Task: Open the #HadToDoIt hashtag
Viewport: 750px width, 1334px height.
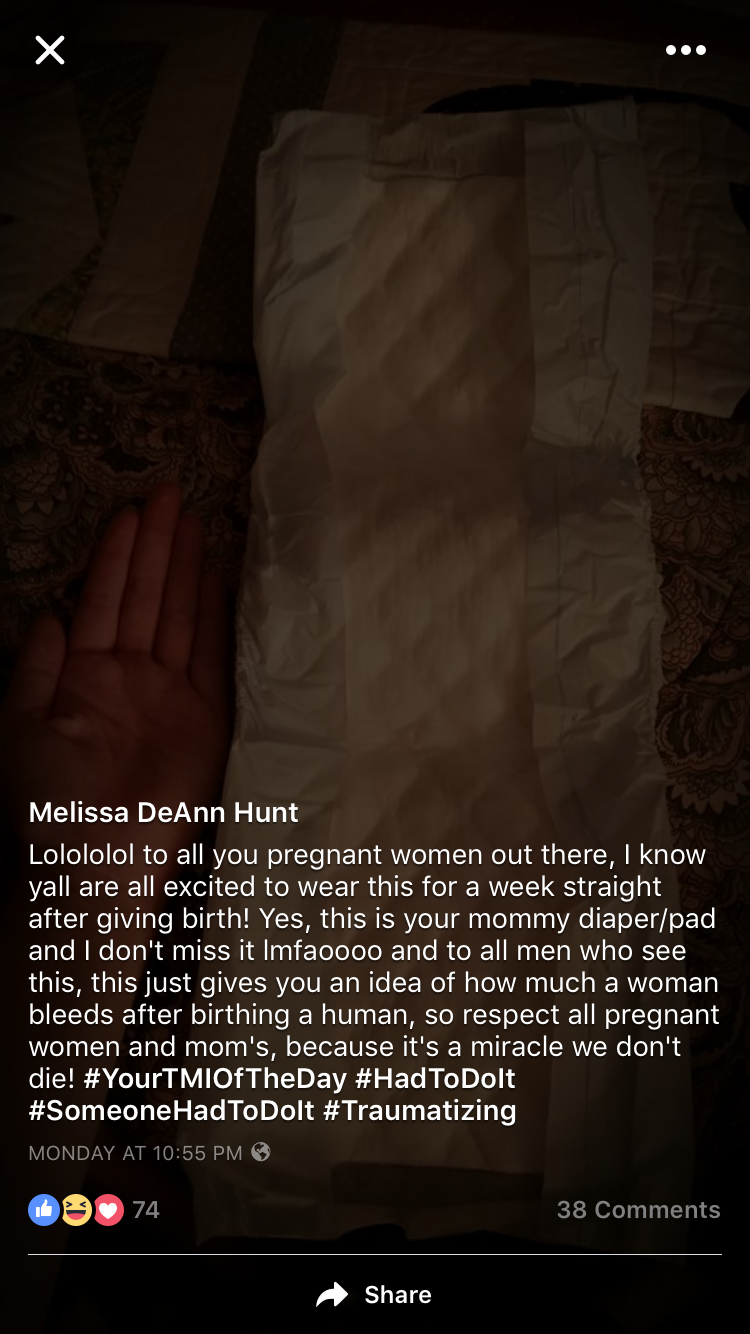Action: click(435, 1078)
